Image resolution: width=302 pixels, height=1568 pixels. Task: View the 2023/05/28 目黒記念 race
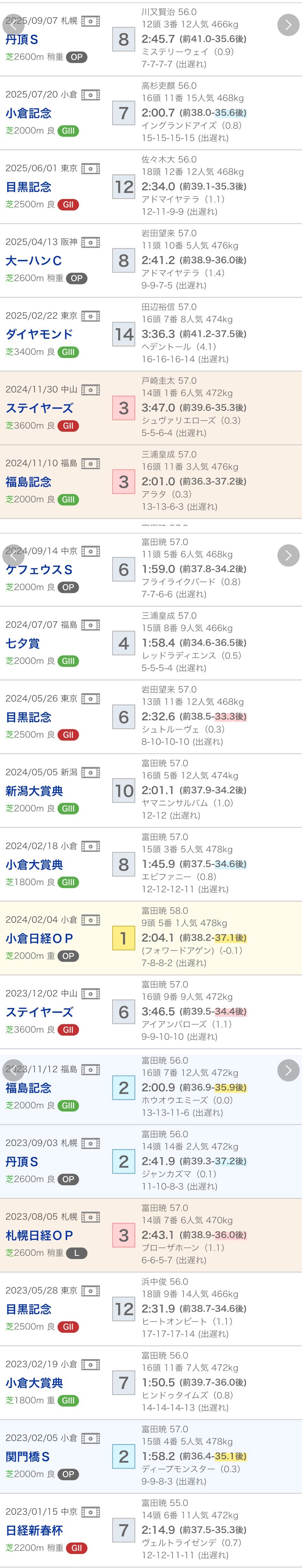(x=29, y=1309)
